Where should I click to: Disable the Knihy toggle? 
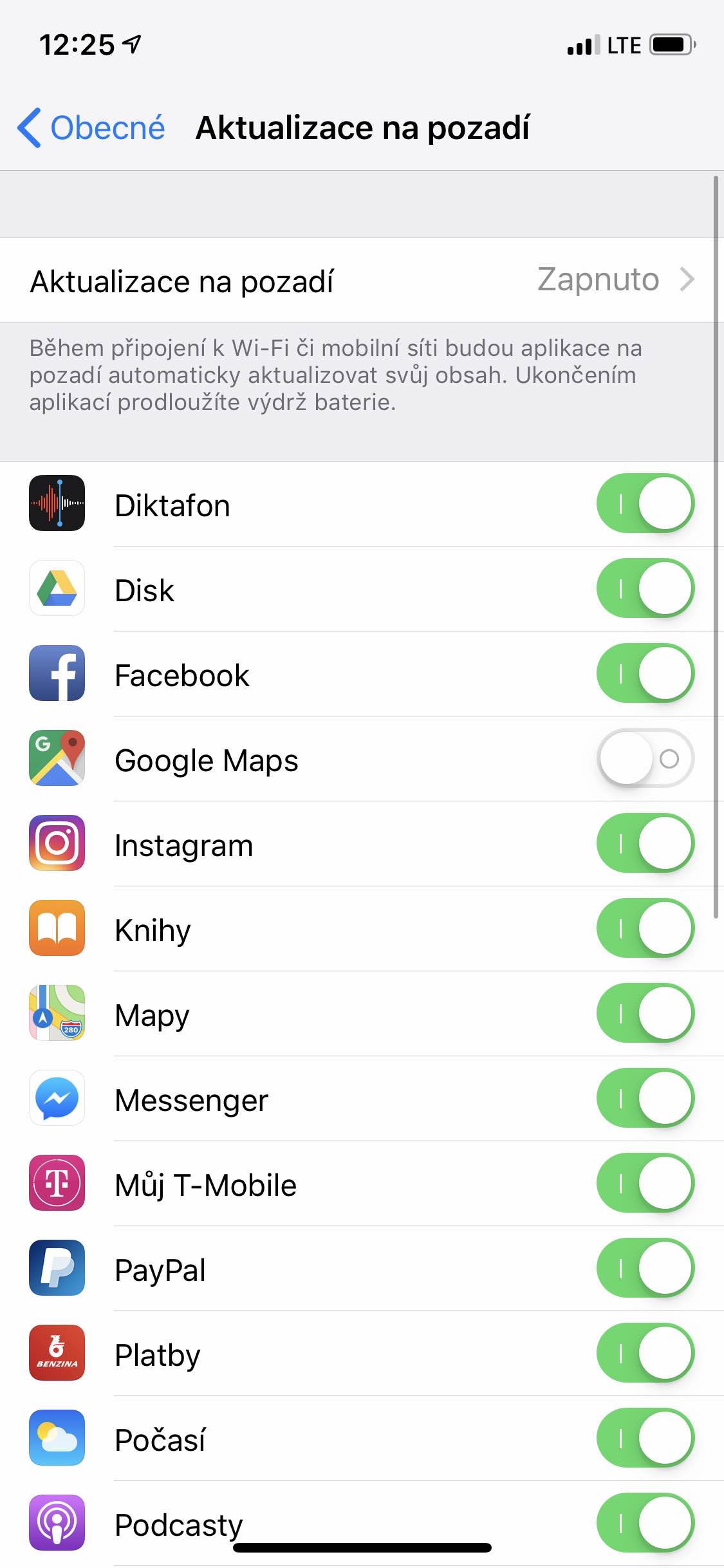[x=645, y=928]
